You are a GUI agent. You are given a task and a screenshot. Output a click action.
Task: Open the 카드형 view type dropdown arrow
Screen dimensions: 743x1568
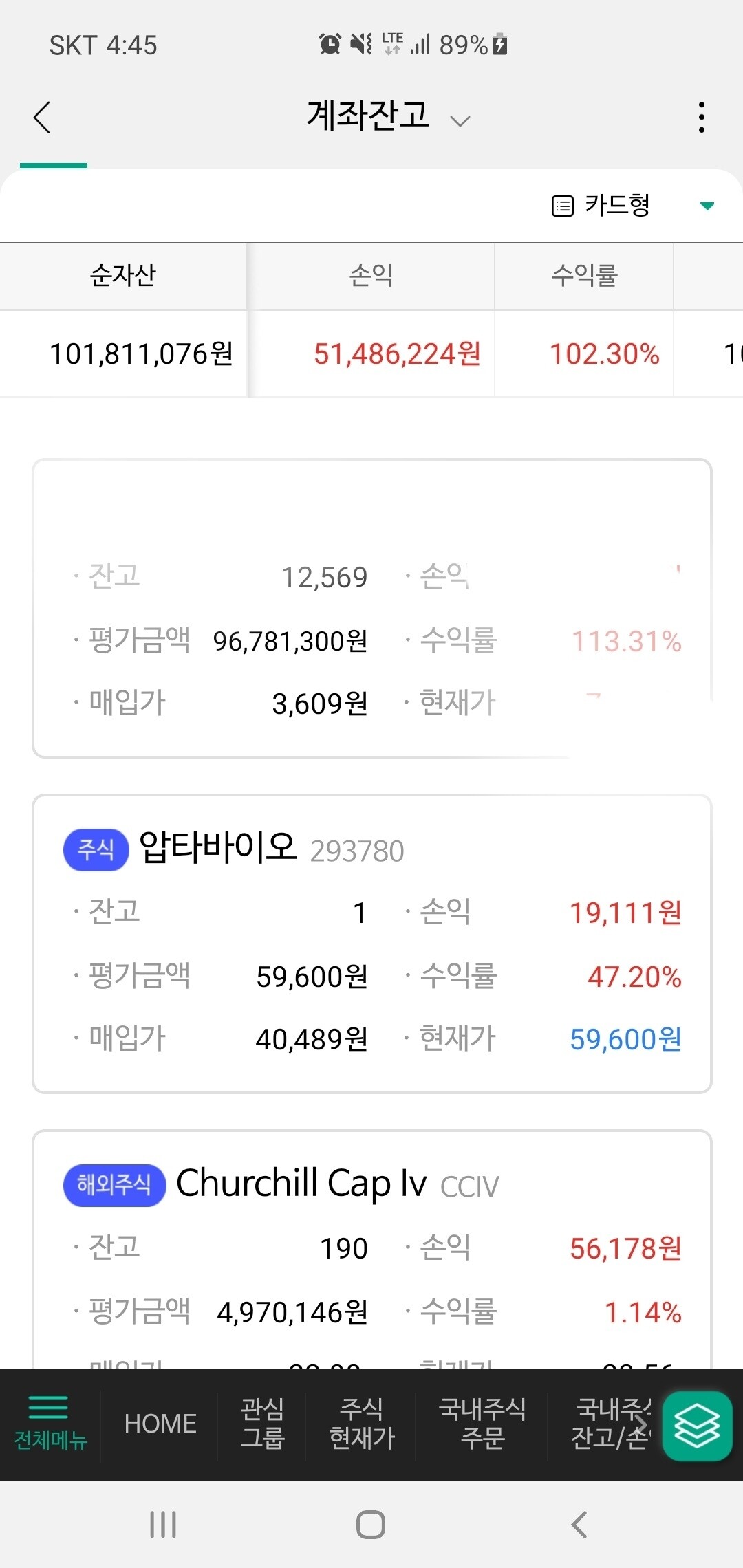tap(707, 204)
